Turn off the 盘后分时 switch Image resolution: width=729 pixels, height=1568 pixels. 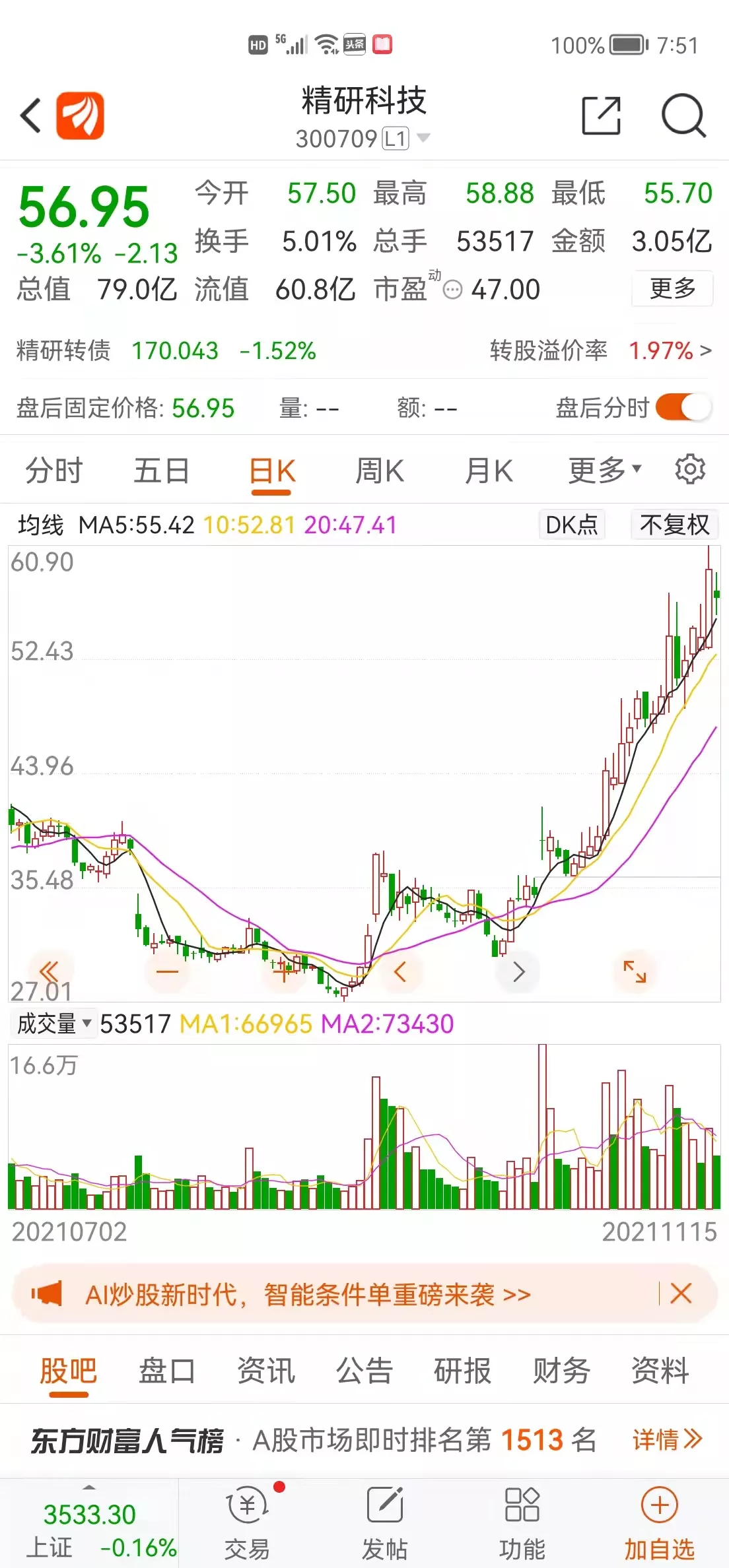click(x=683, y=407)
